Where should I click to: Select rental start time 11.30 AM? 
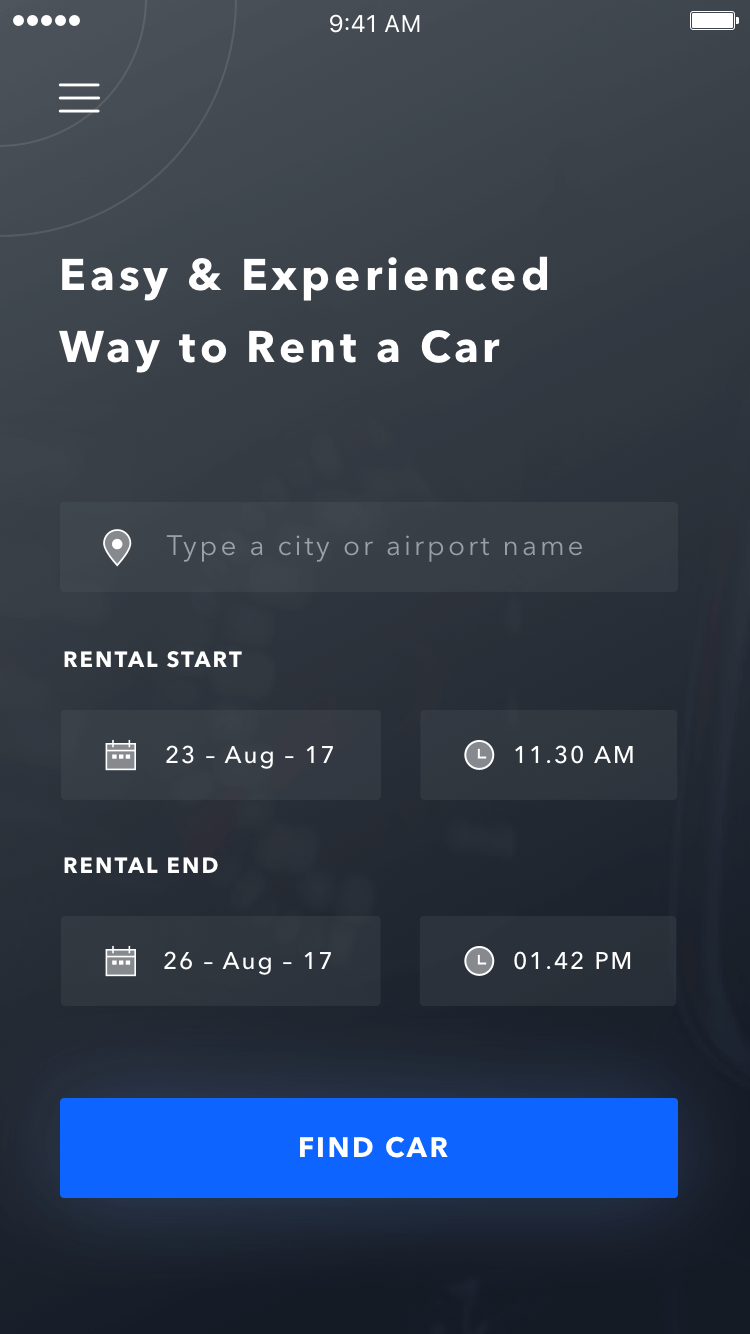[548, 755]
